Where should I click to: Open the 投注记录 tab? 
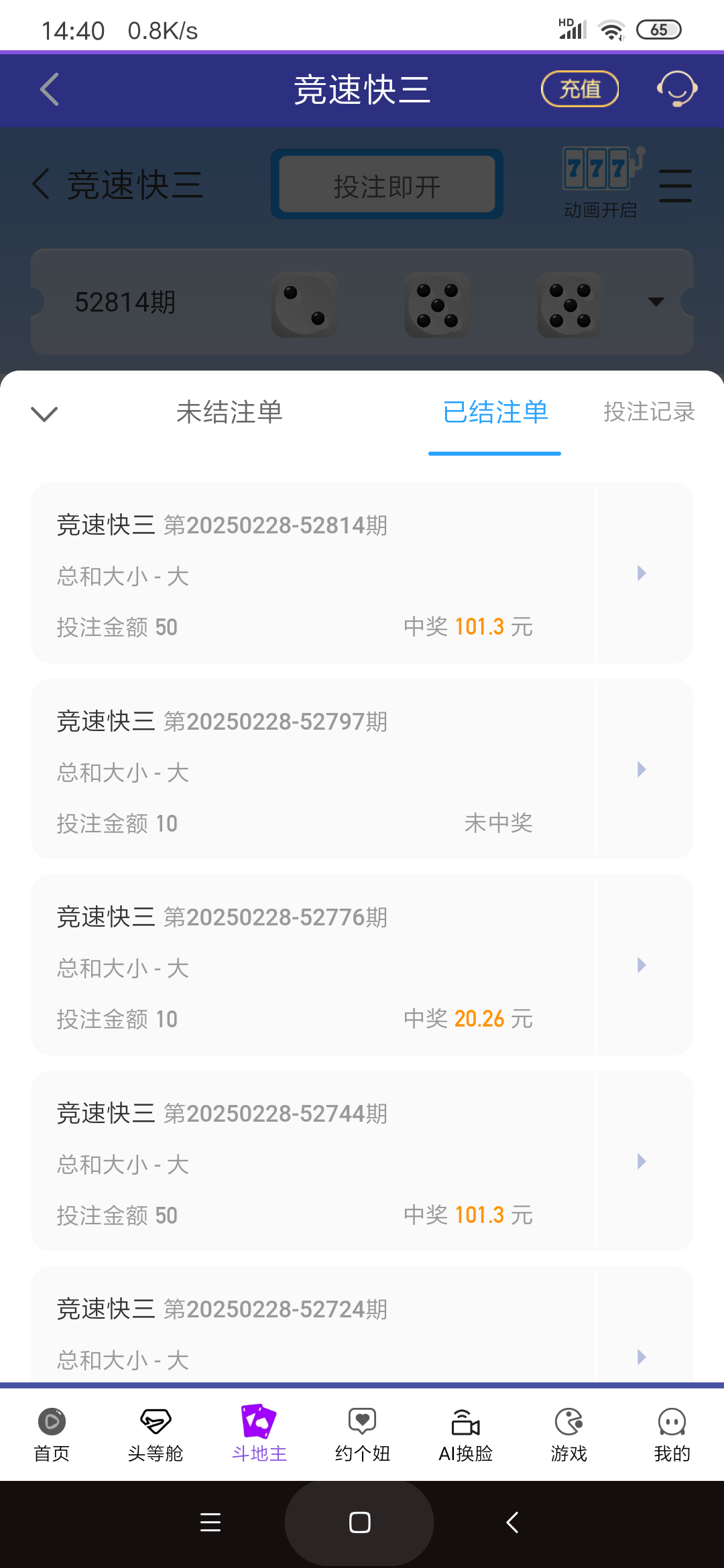(648, 412)
